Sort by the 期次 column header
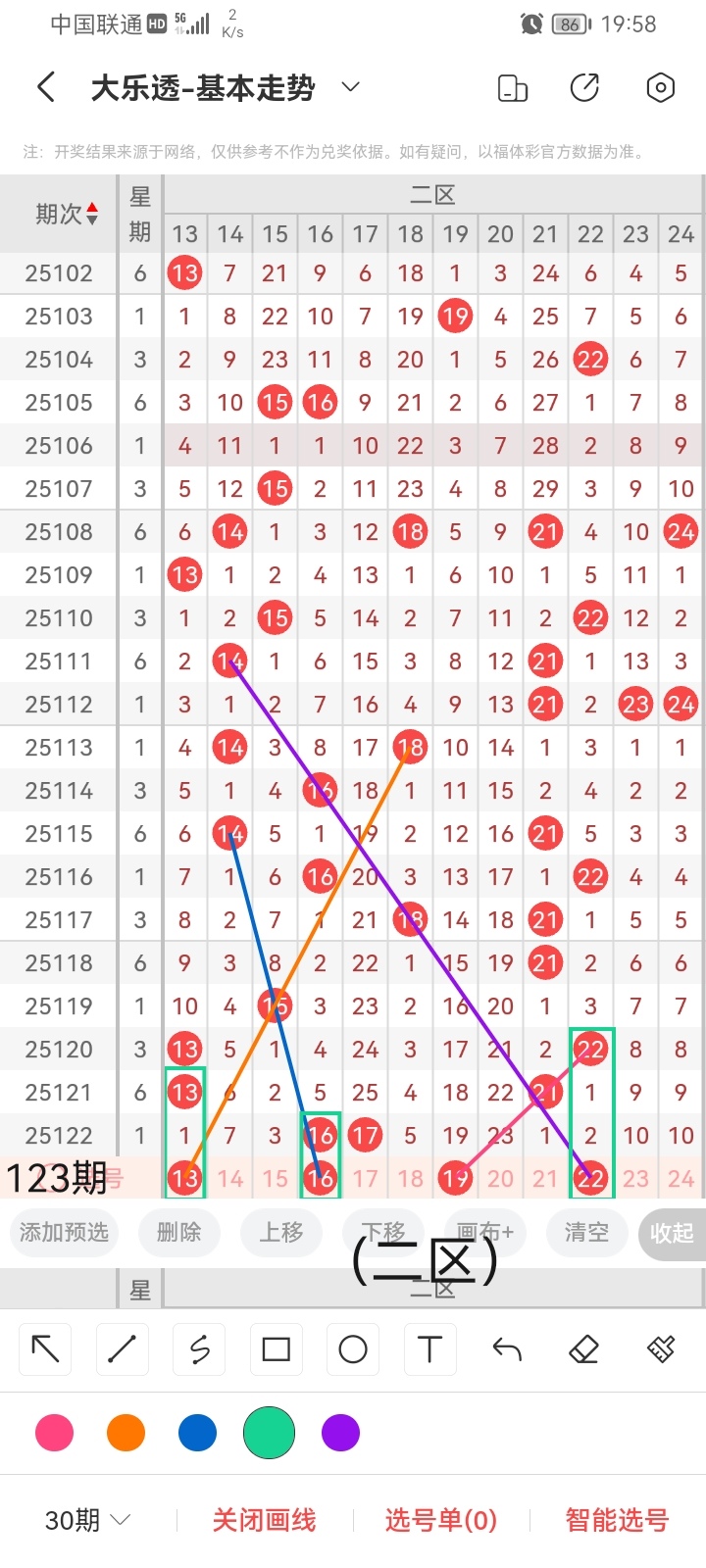706x1568 pixels. [x=67, y=214]
